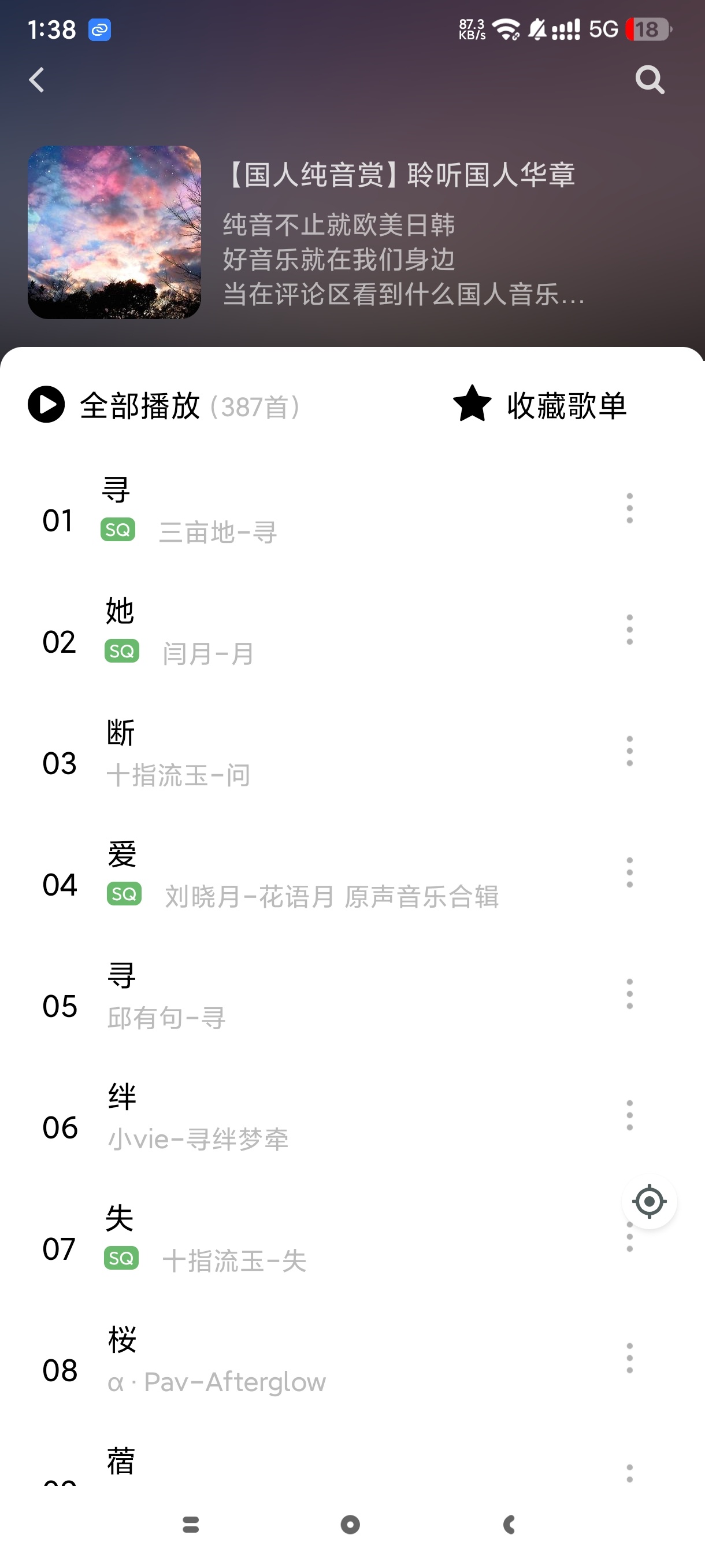
Task: Tap the system home button
Action: point(350,1525)
